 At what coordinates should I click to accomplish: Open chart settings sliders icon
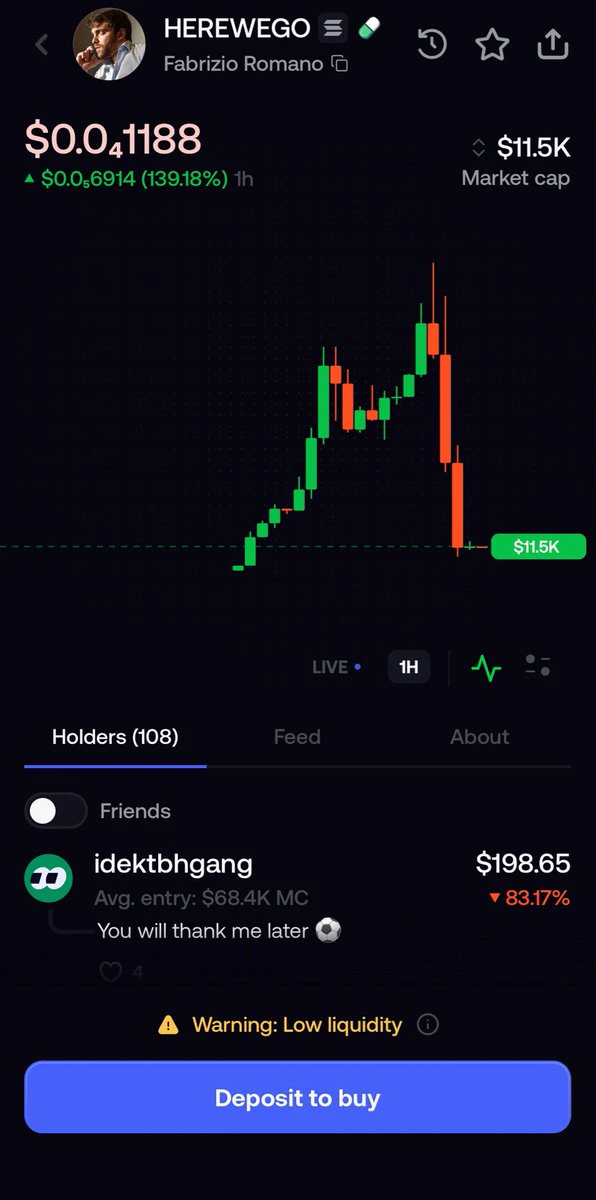(538, 666)
